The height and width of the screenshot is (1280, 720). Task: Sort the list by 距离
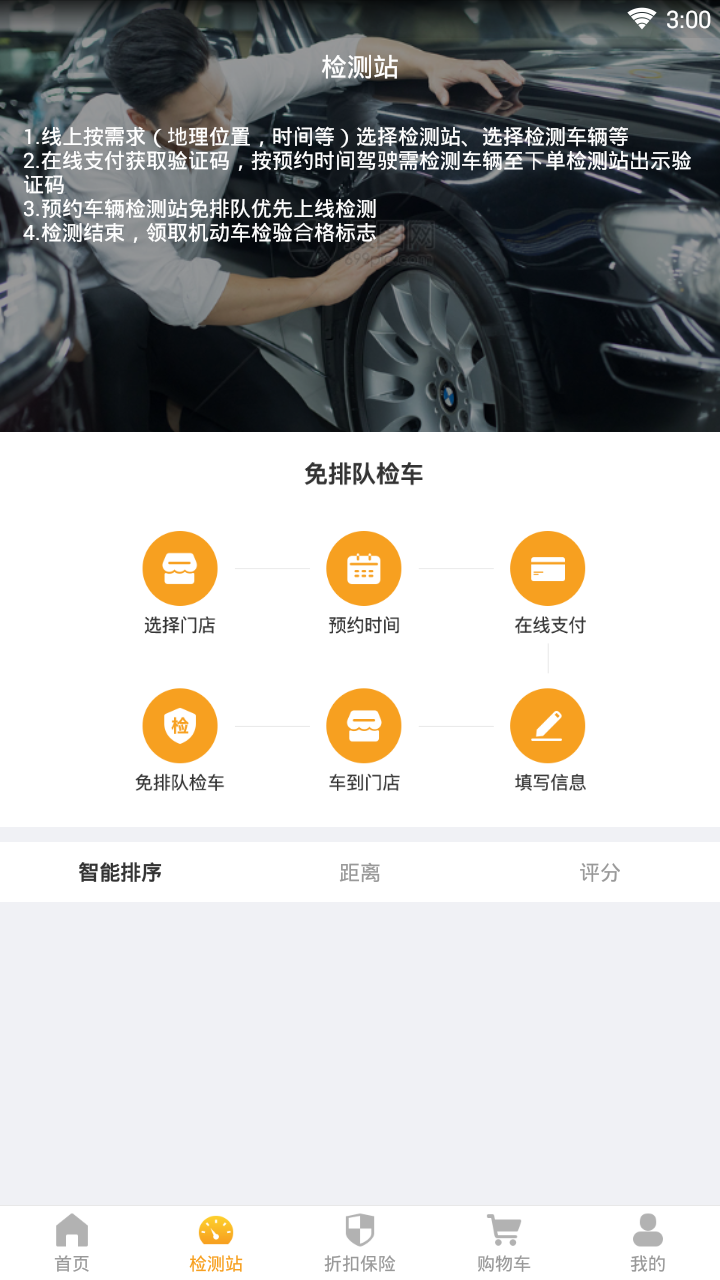[360, 872]
